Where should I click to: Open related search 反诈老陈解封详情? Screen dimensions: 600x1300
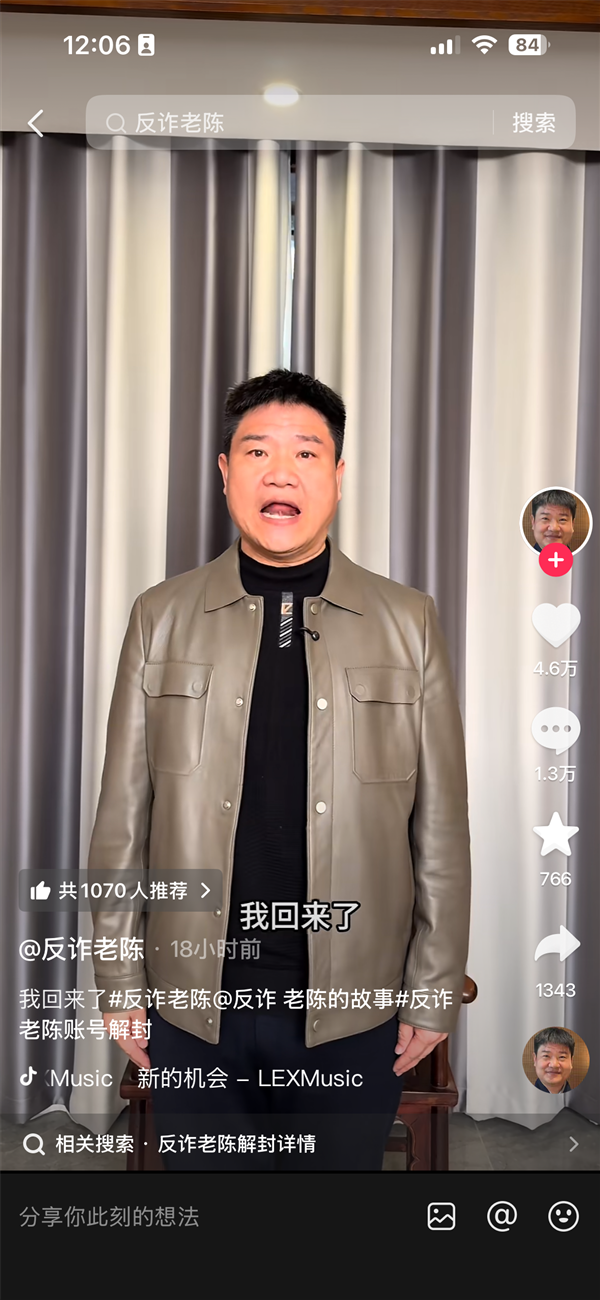coord(236,1144)
